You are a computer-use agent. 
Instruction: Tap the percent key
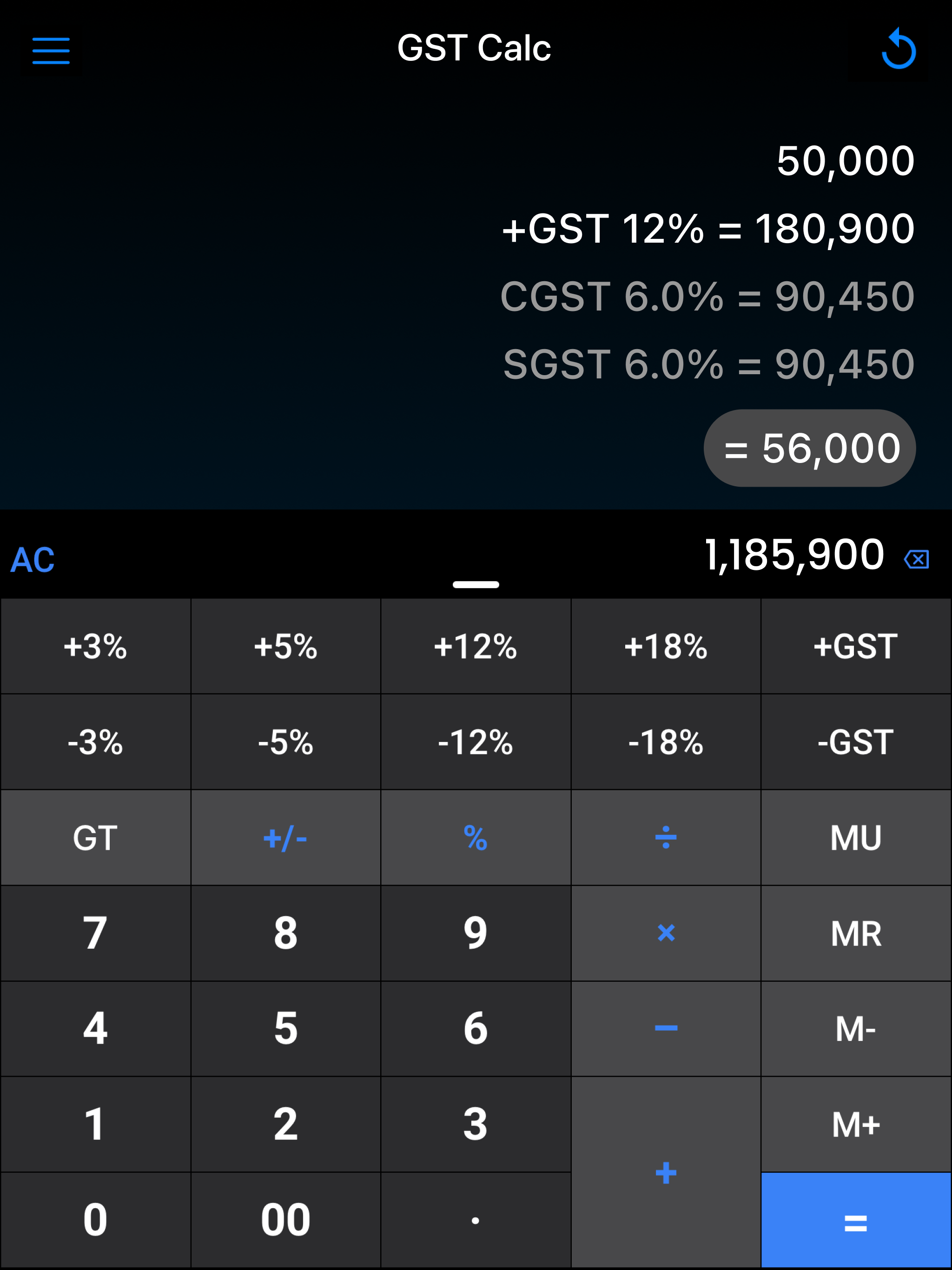click(476, 837)
